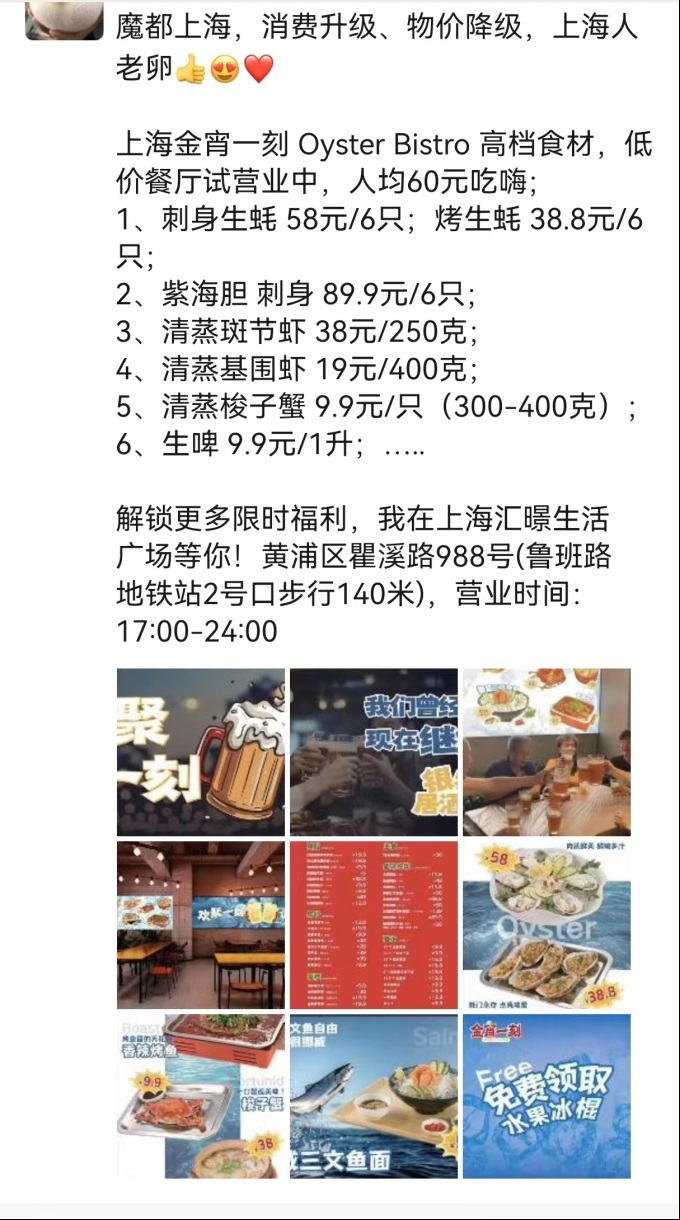The image size is (680, 1220).
Task: View the free fruit popsicle promo image
Action: point(546,1096)
